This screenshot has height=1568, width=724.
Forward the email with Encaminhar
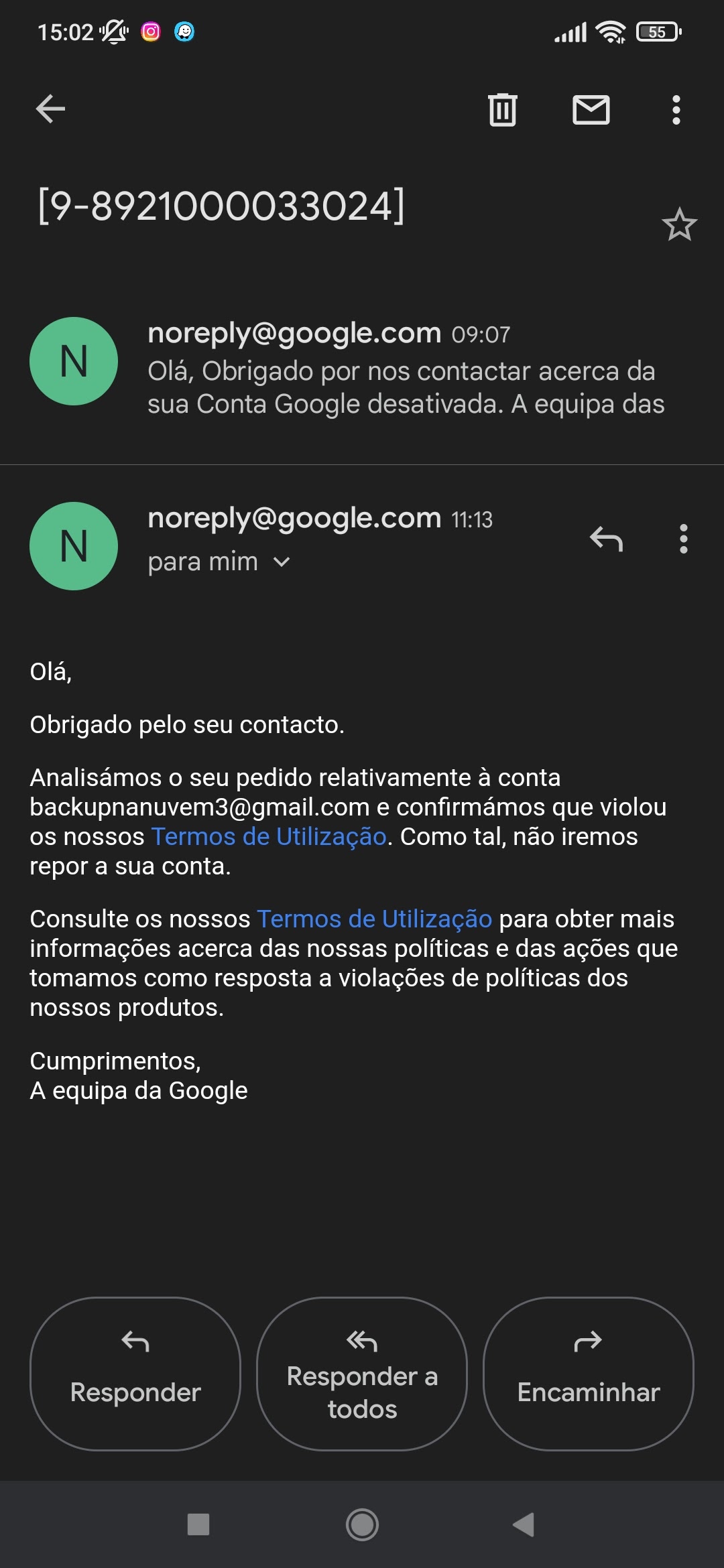tap(589, 1374)
